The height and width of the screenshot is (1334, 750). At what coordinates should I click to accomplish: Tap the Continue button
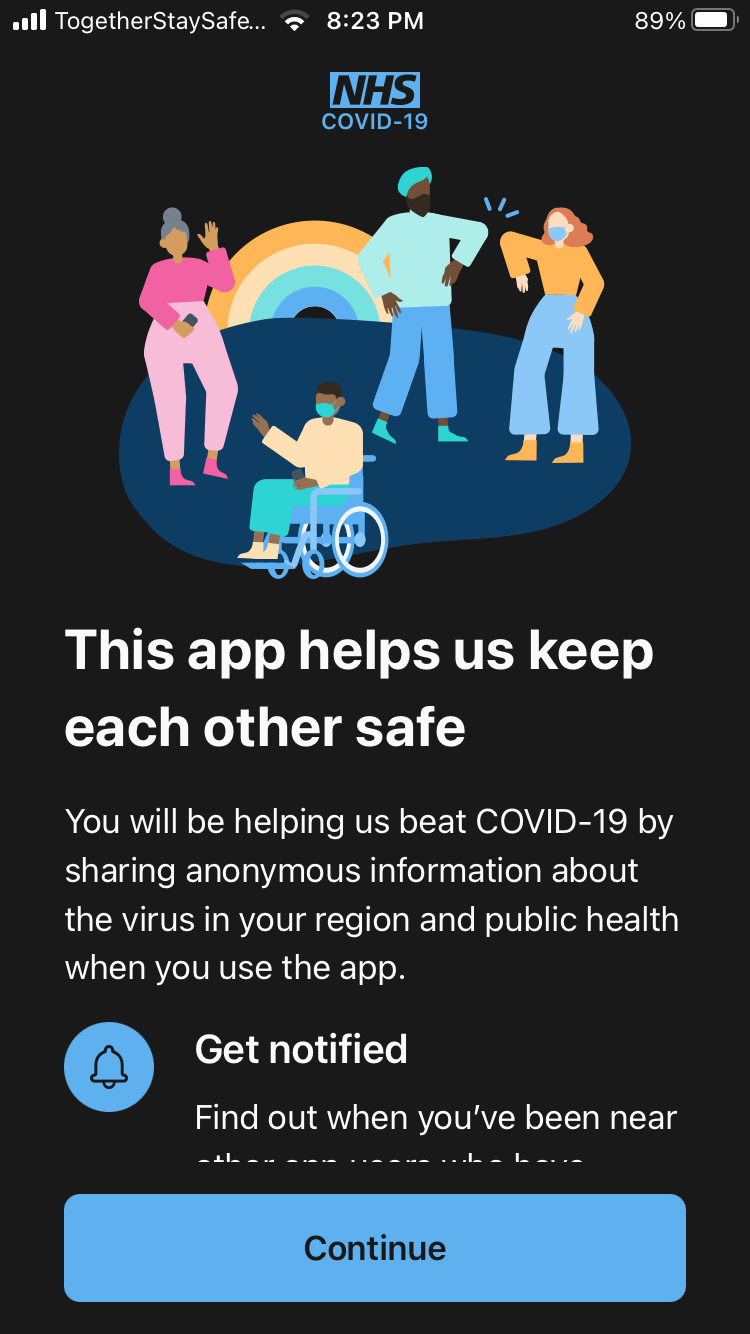(375, 1248)
